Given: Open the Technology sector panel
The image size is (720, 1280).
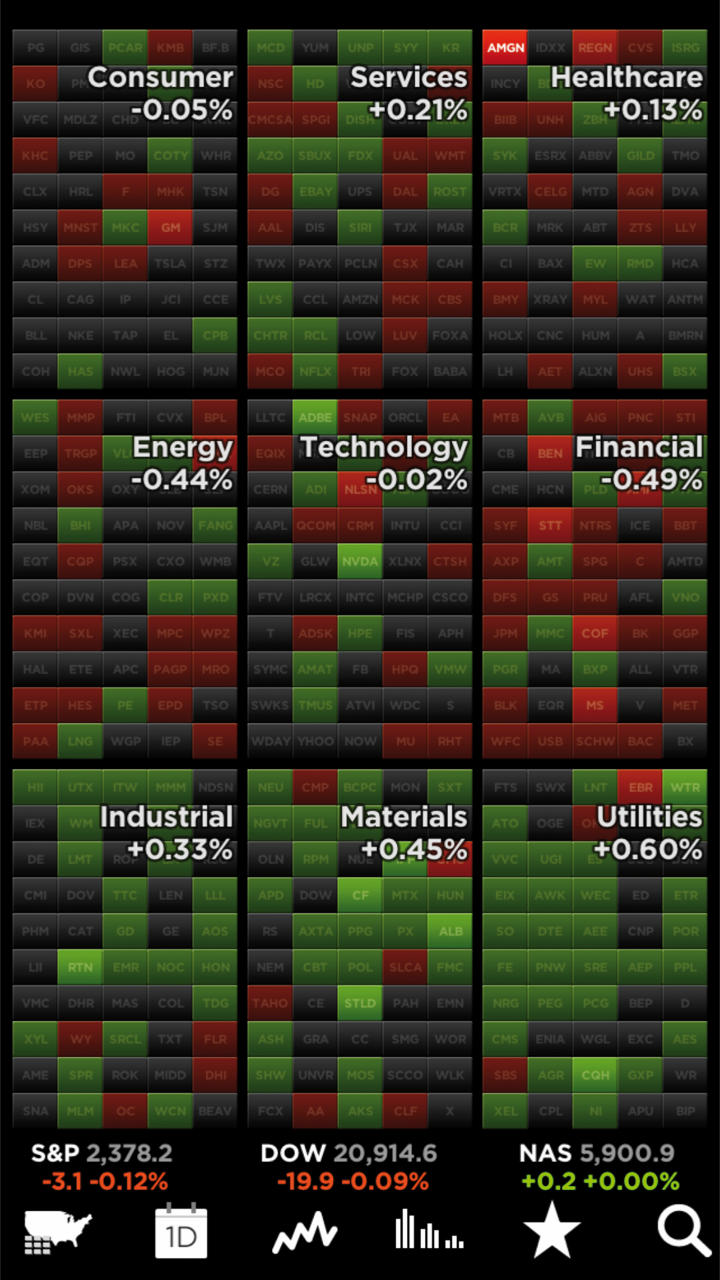Looking at the screenshot, I should coord(360,580).
